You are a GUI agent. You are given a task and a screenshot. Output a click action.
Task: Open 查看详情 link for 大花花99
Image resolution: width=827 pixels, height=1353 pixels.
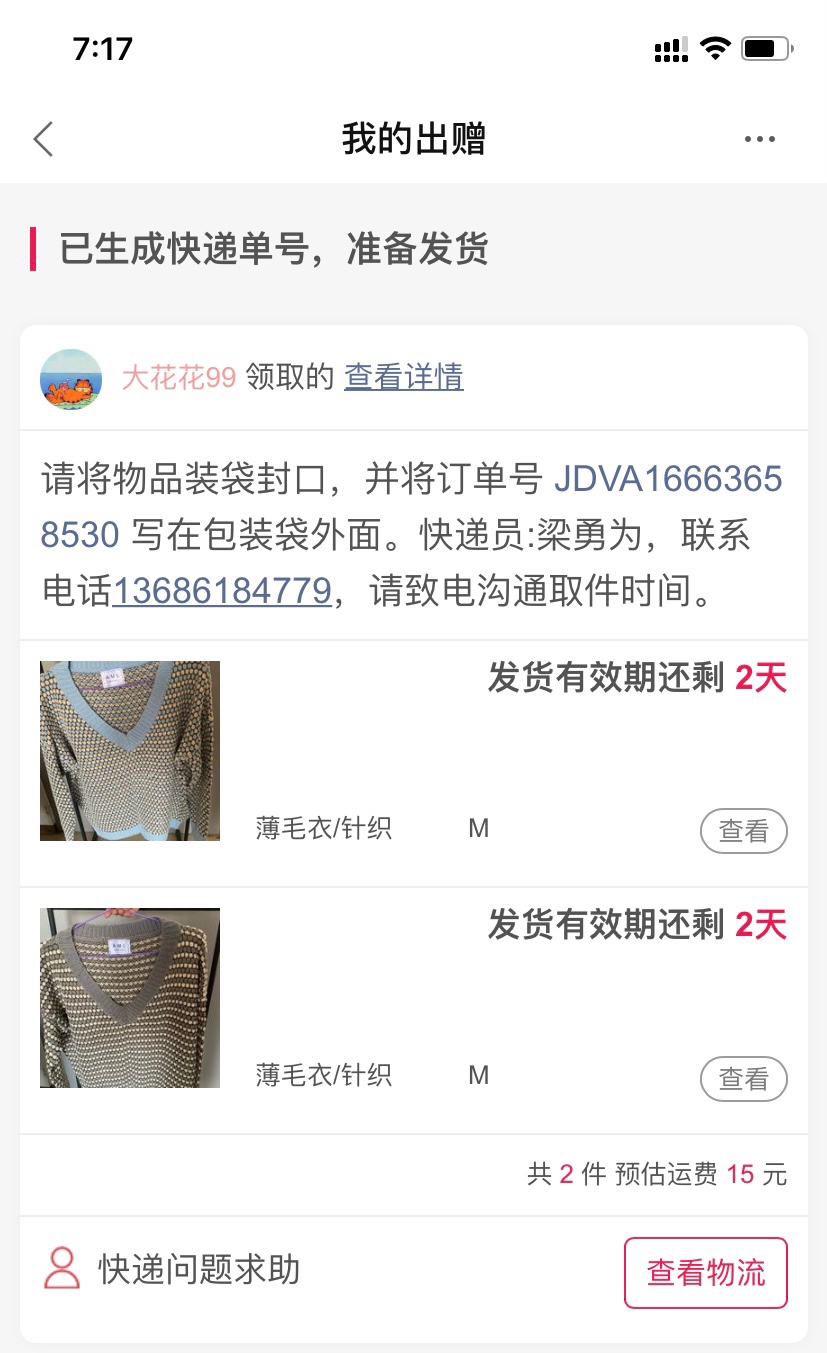coord(404,377)
